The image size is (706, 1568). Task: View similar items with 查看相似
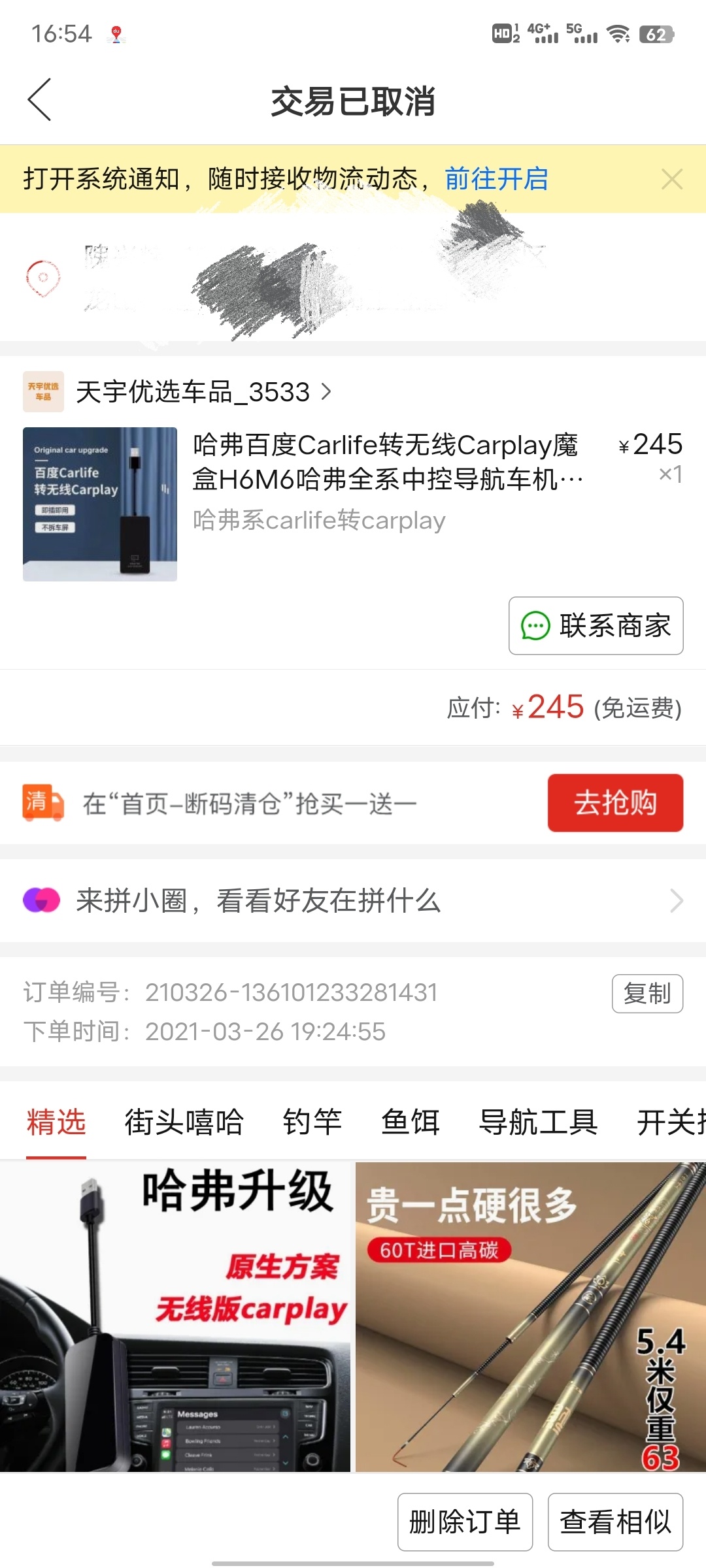pyautogui.click(x=615, y=1522)
